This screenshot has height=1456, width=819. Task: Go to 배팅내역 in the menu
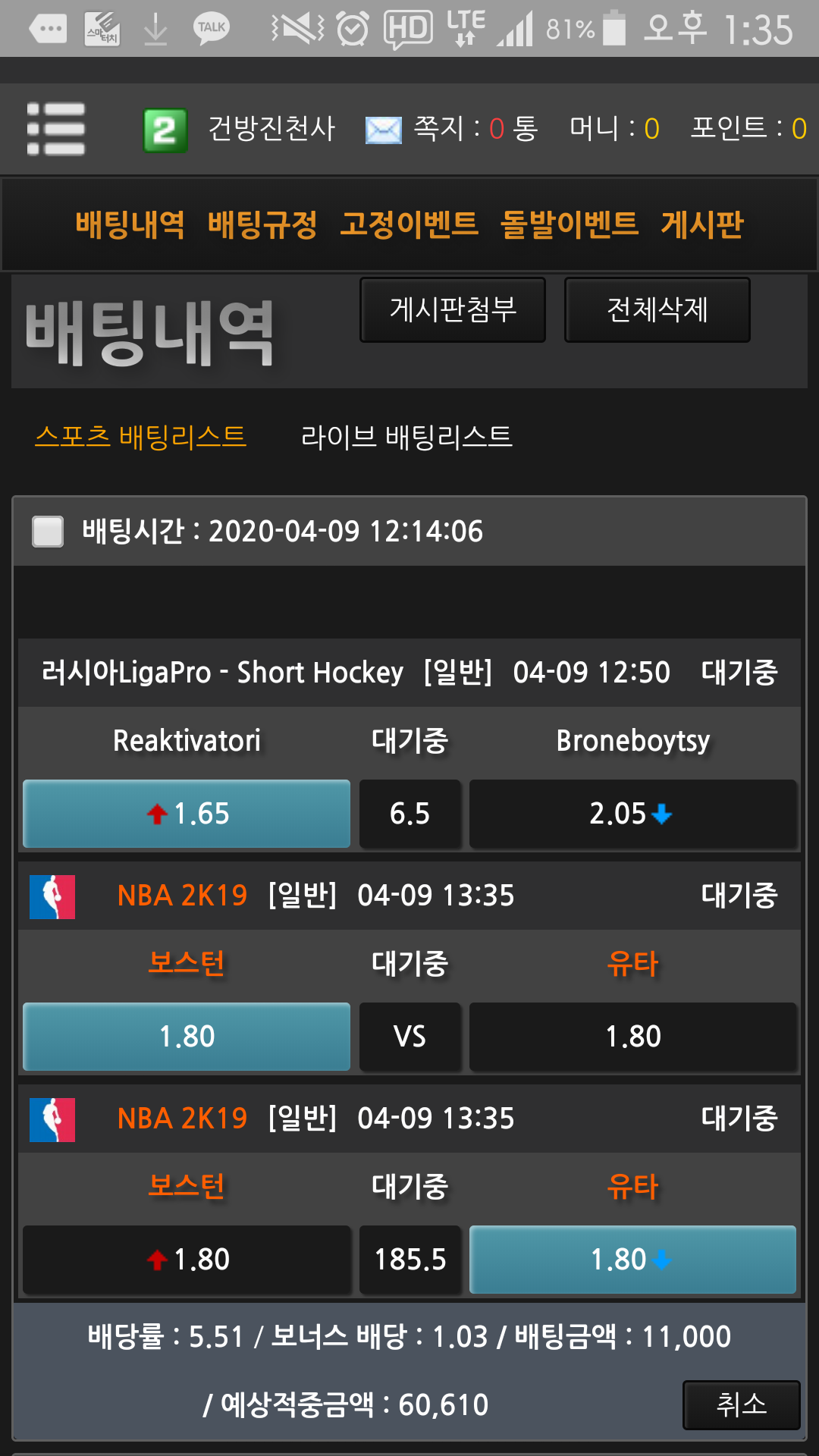coord(130,224)
